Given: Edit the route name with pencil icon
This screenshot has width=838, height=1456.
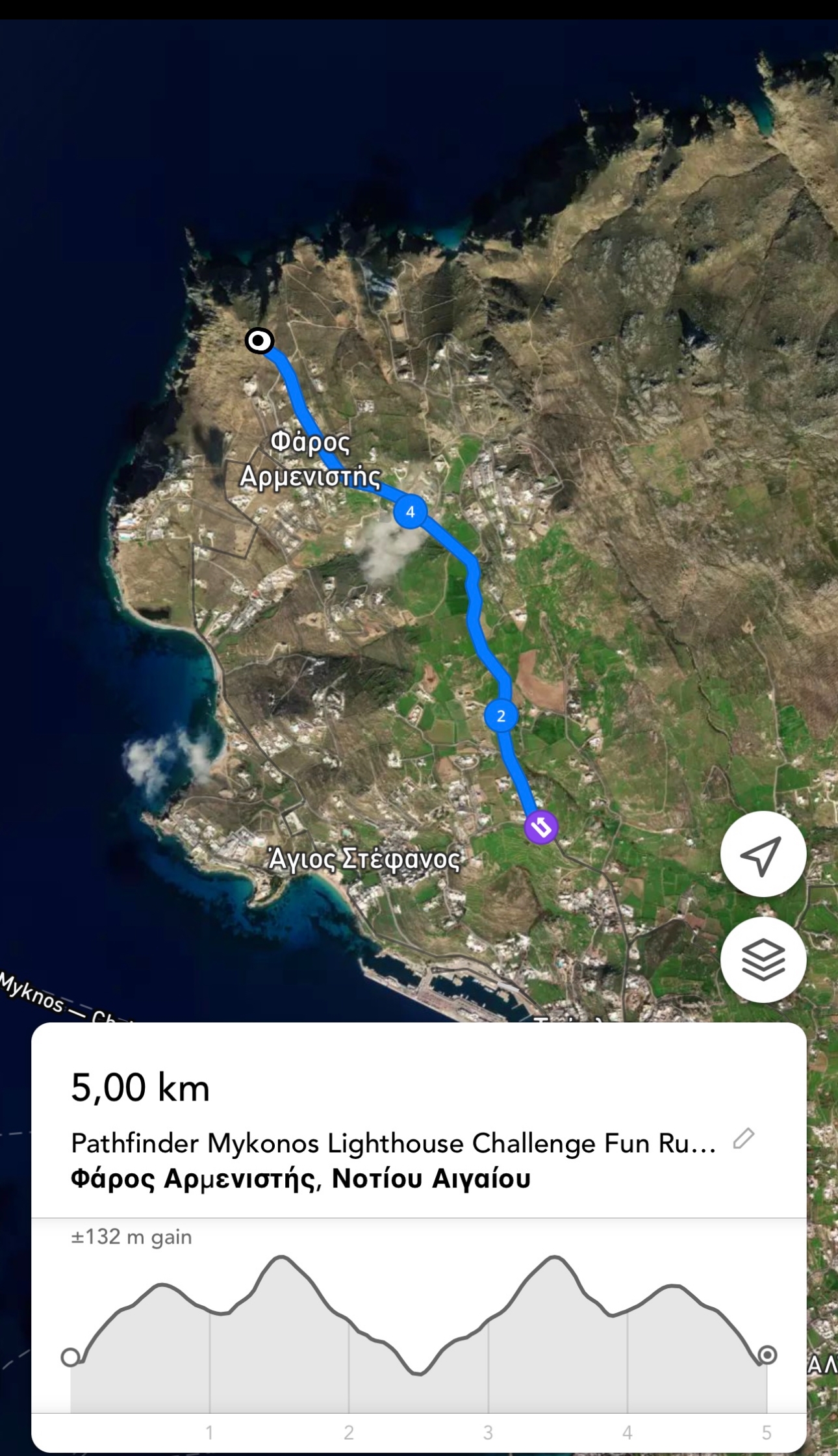Looking at the screenshot, I should (744, 1139).
